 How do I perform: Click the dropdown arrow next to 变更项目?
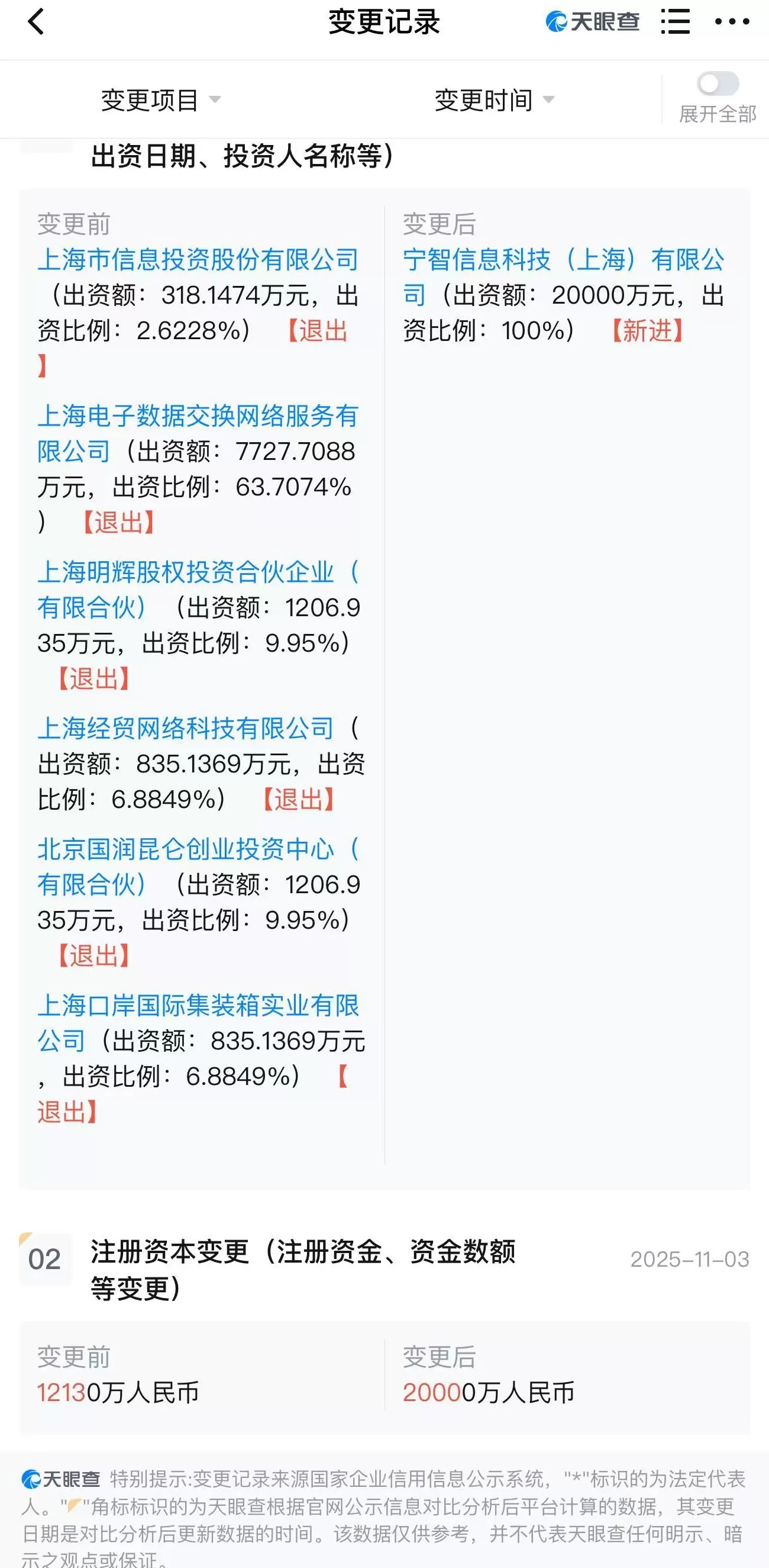[217, 102]
